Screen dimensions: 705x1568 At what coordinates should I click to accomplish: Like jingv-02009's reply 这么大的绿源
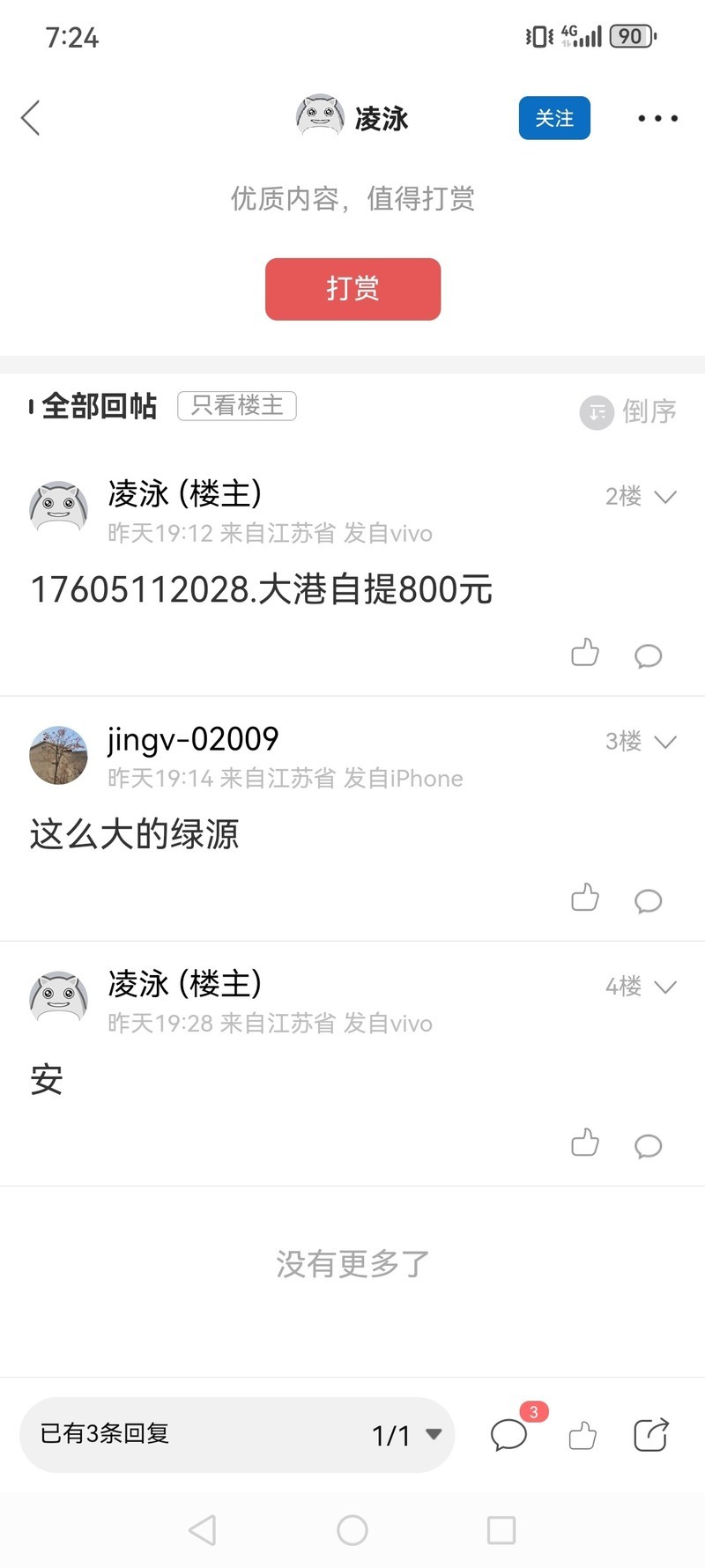[x=585, y=898]
